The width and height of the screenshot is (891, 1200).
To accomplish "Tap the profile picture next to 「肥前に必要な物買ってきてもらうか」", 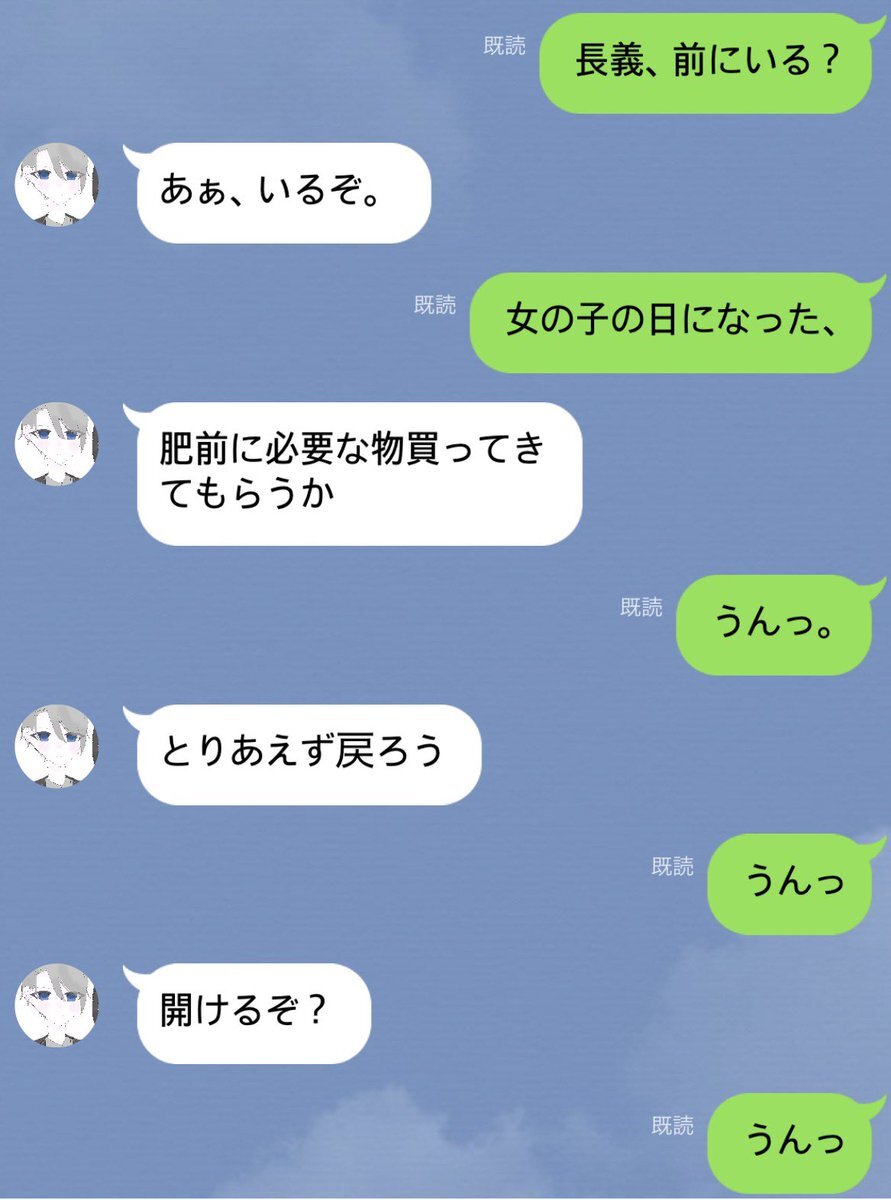I will point(56,444).
